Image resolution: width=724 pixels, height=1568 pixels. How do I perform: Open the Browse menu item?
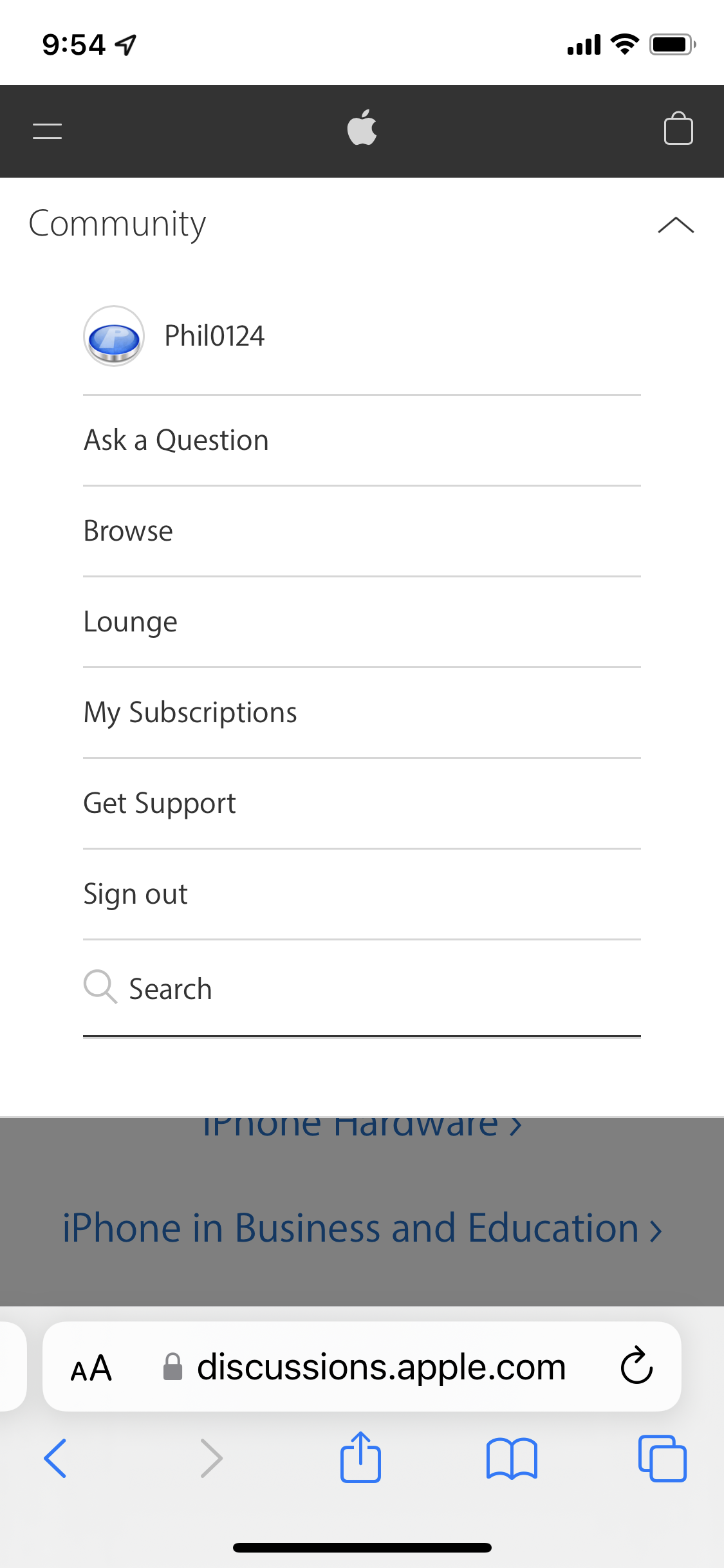pos(129,531)
